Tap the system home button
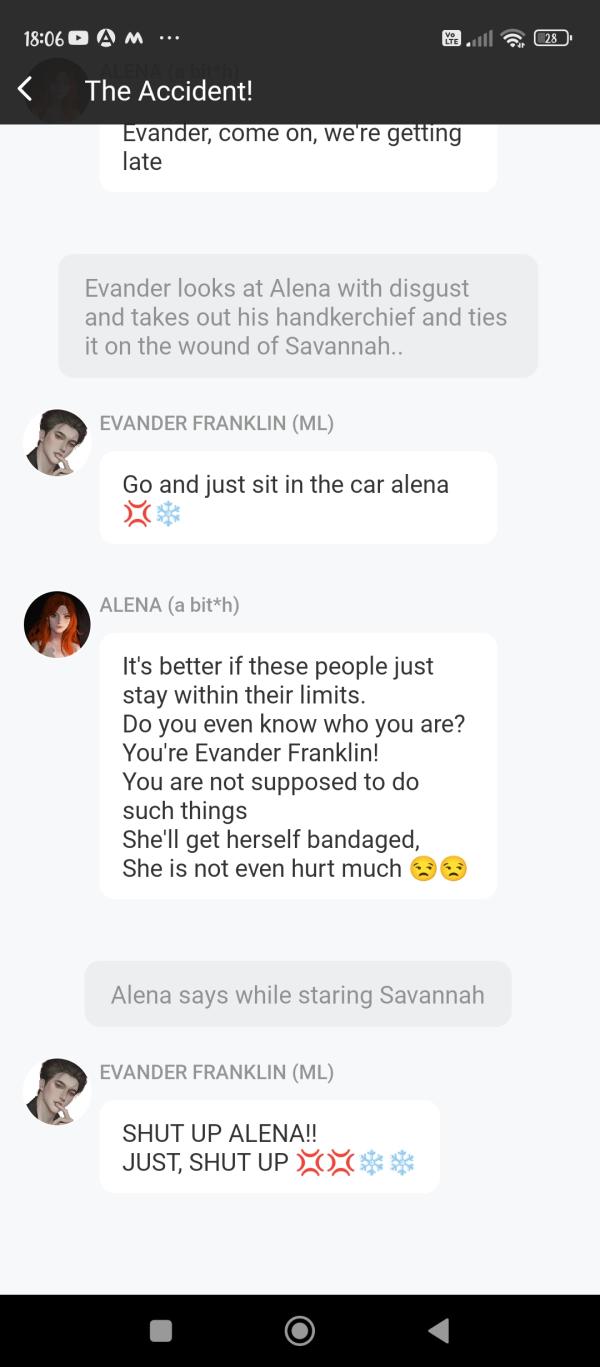 (299, 1330)
